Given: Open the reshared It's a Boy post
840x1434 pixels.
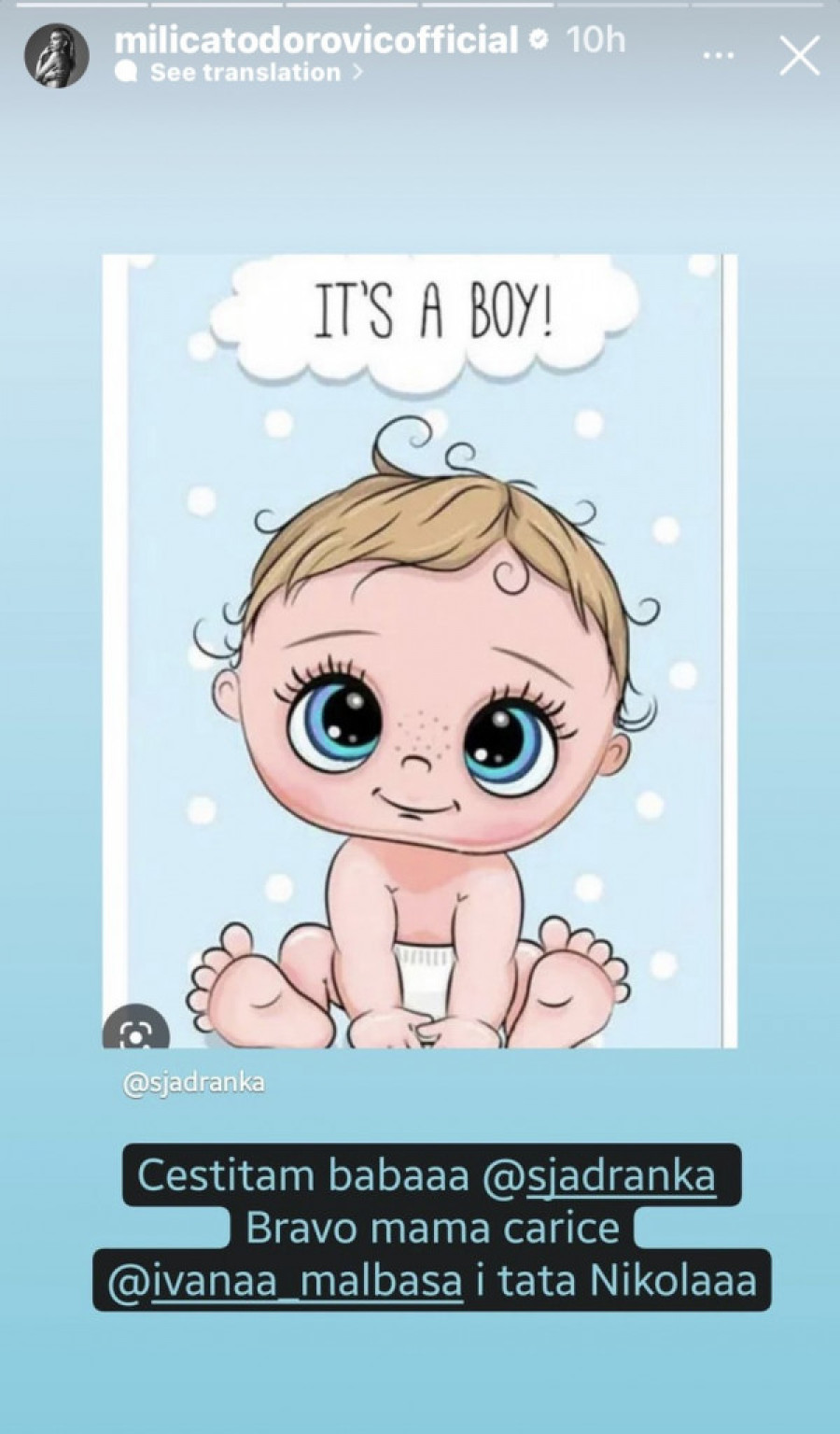Looking at the screenshot, I should click(x=420, y=651).
